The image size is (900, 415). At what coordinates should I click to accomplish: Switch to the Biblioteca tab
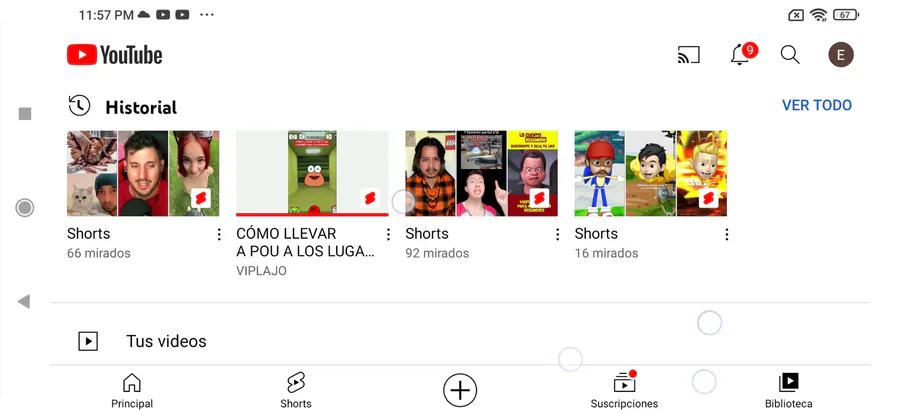[x=788, y=390]
